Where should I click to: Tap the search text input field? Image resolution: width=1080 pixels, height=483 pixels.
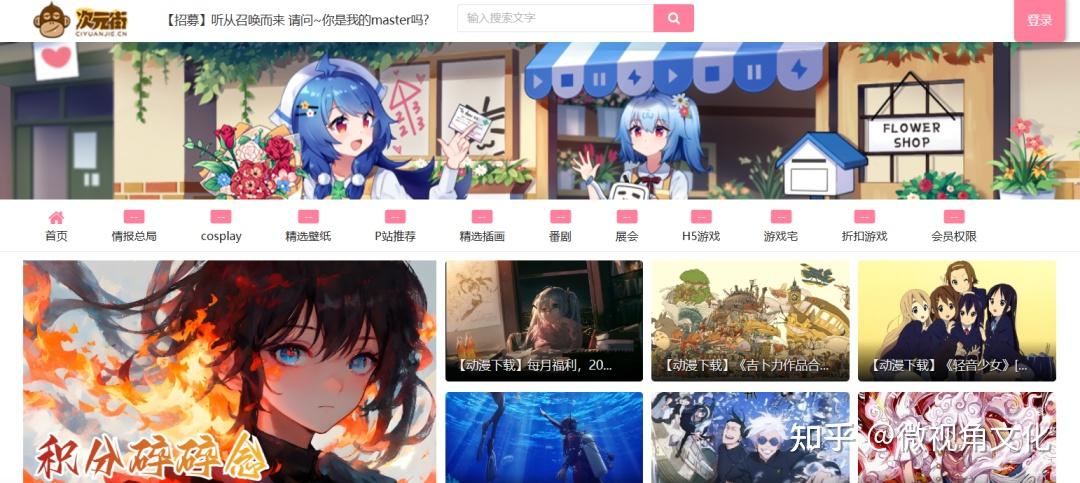(555, 18)
